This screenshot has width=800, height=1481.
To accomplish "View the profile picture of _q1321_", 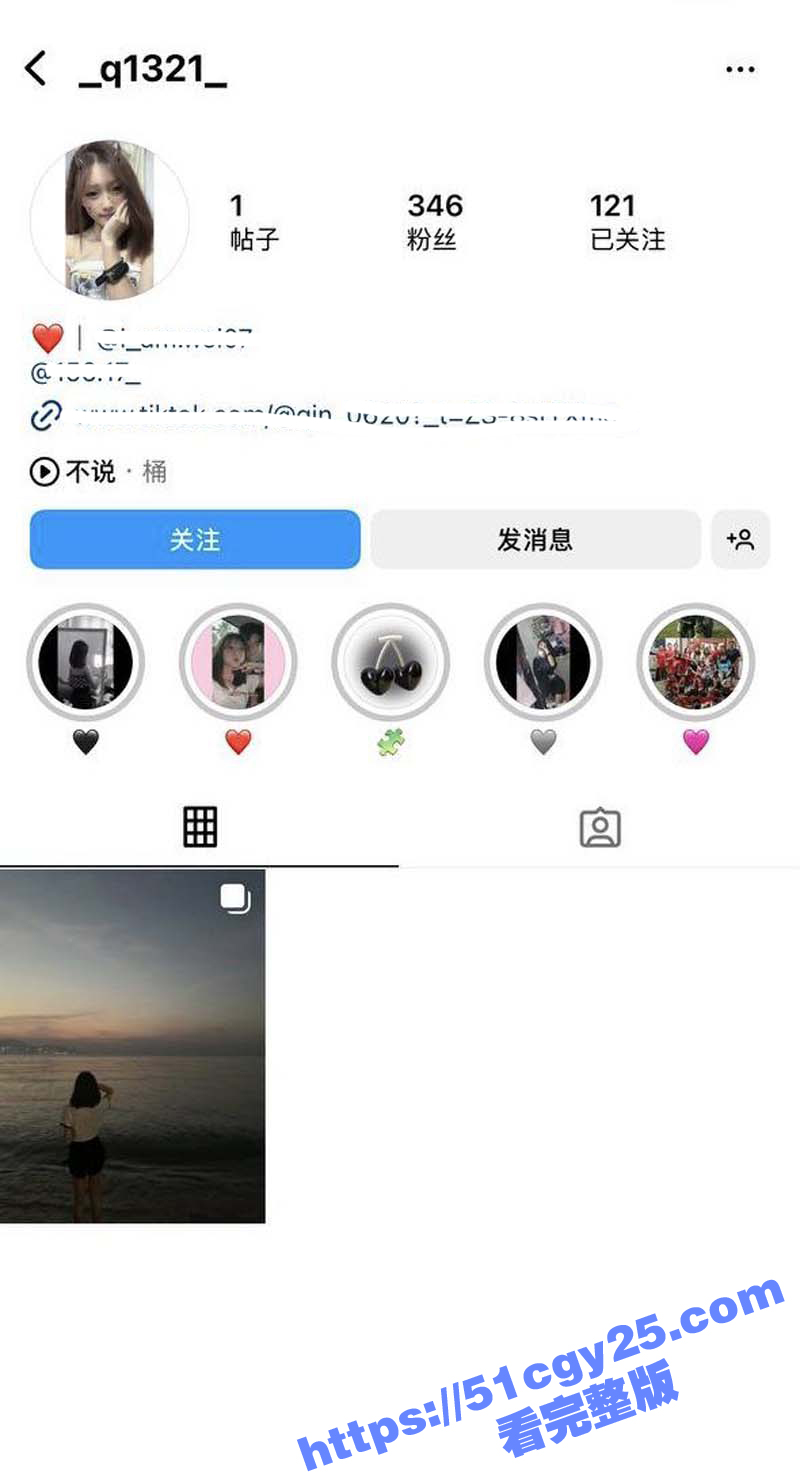I will (x=110, y=220).
